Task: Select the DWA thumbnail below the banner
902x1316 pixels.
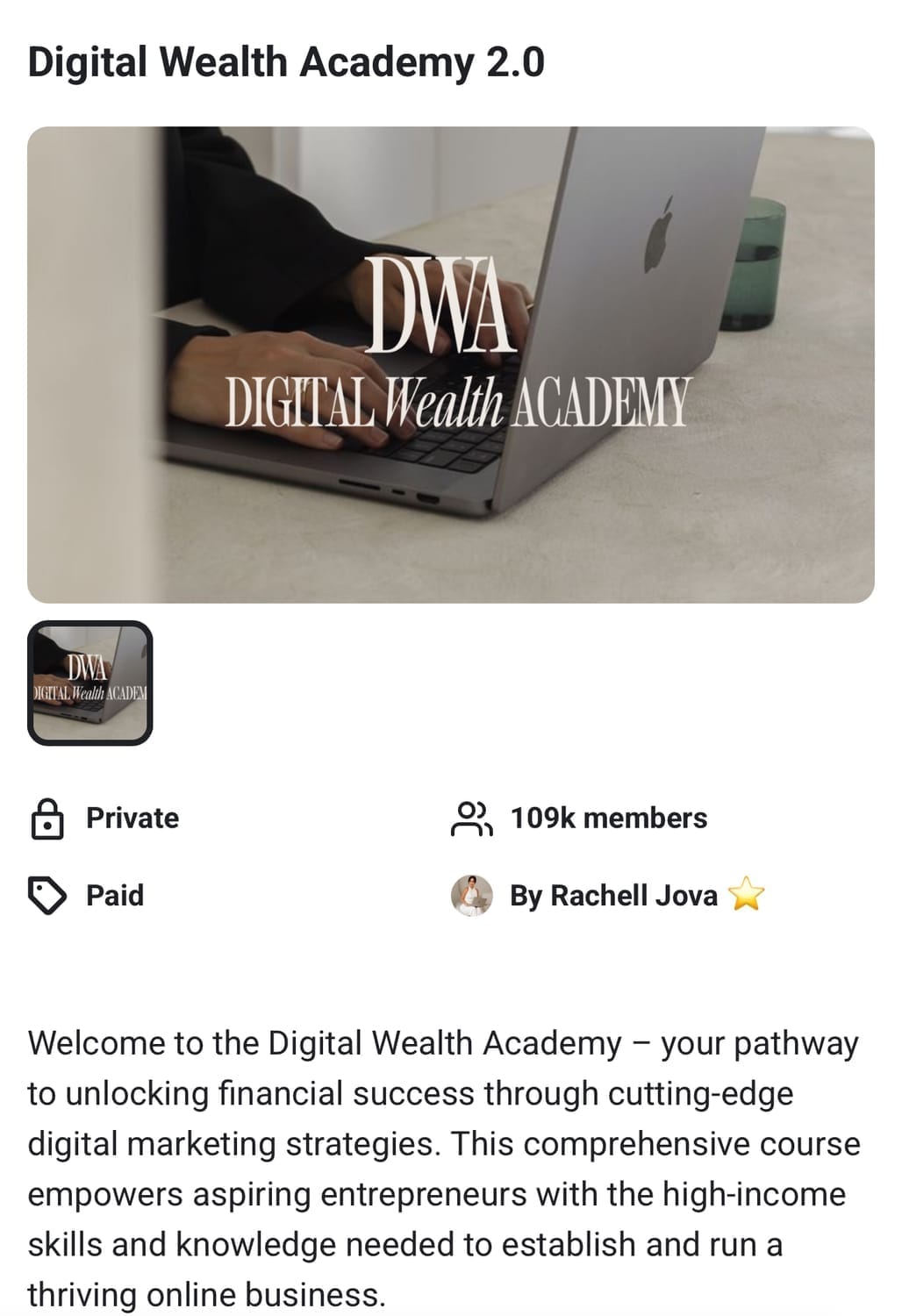Action: (x=90, y=683)
